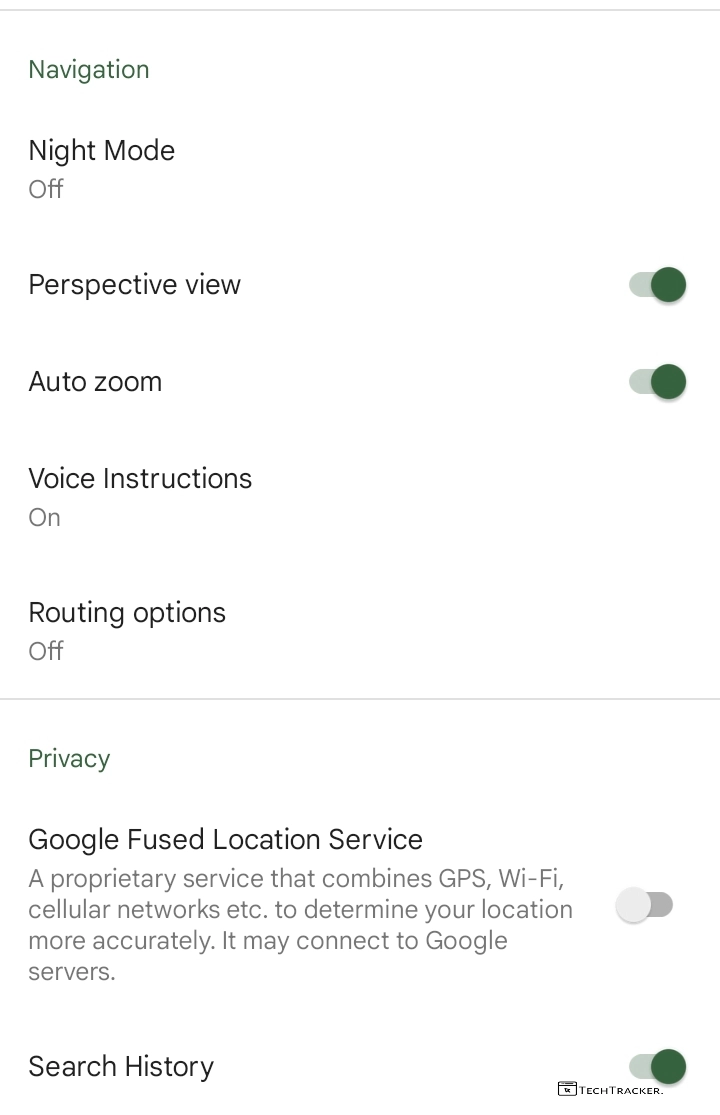Turn off Search History
The image size is (720, 1115).
(x=657, y=1066)
